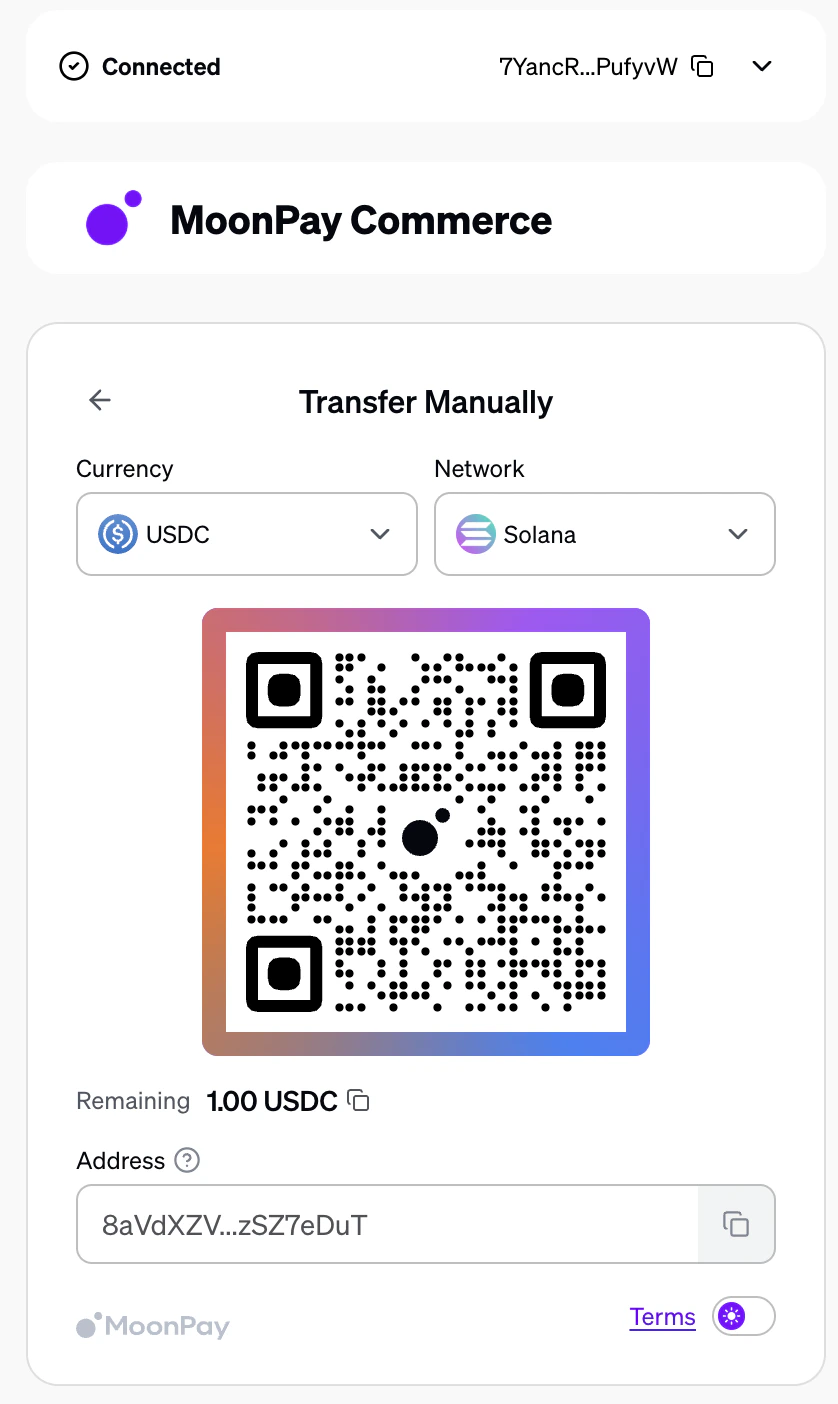
Task: Show the Address help tooltip
Action: coord(187,1160)
